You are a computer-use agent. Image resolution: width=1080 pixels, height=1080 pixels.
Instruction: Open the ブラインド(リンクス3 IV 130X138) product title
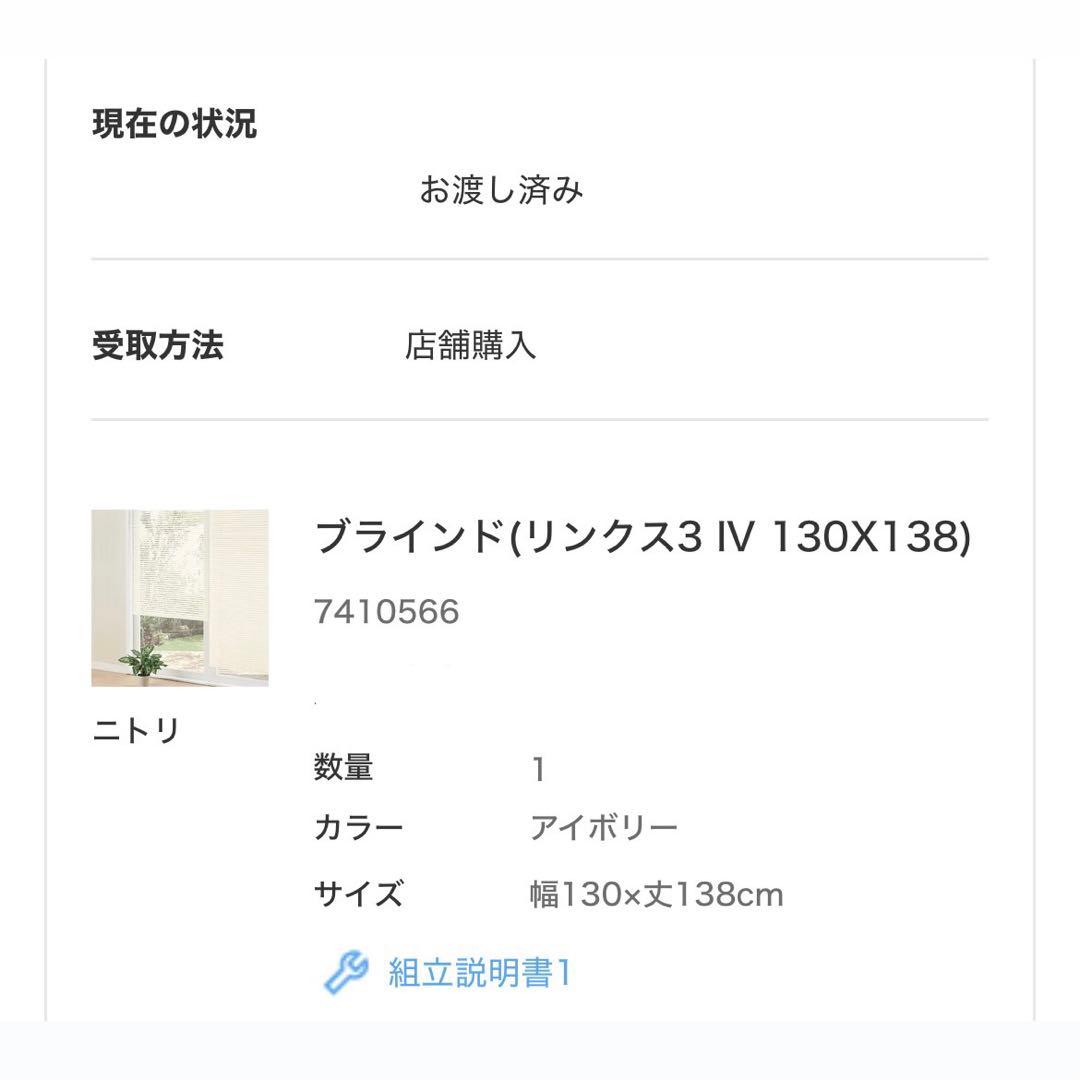pyautogui.click(x=643, y=537)
